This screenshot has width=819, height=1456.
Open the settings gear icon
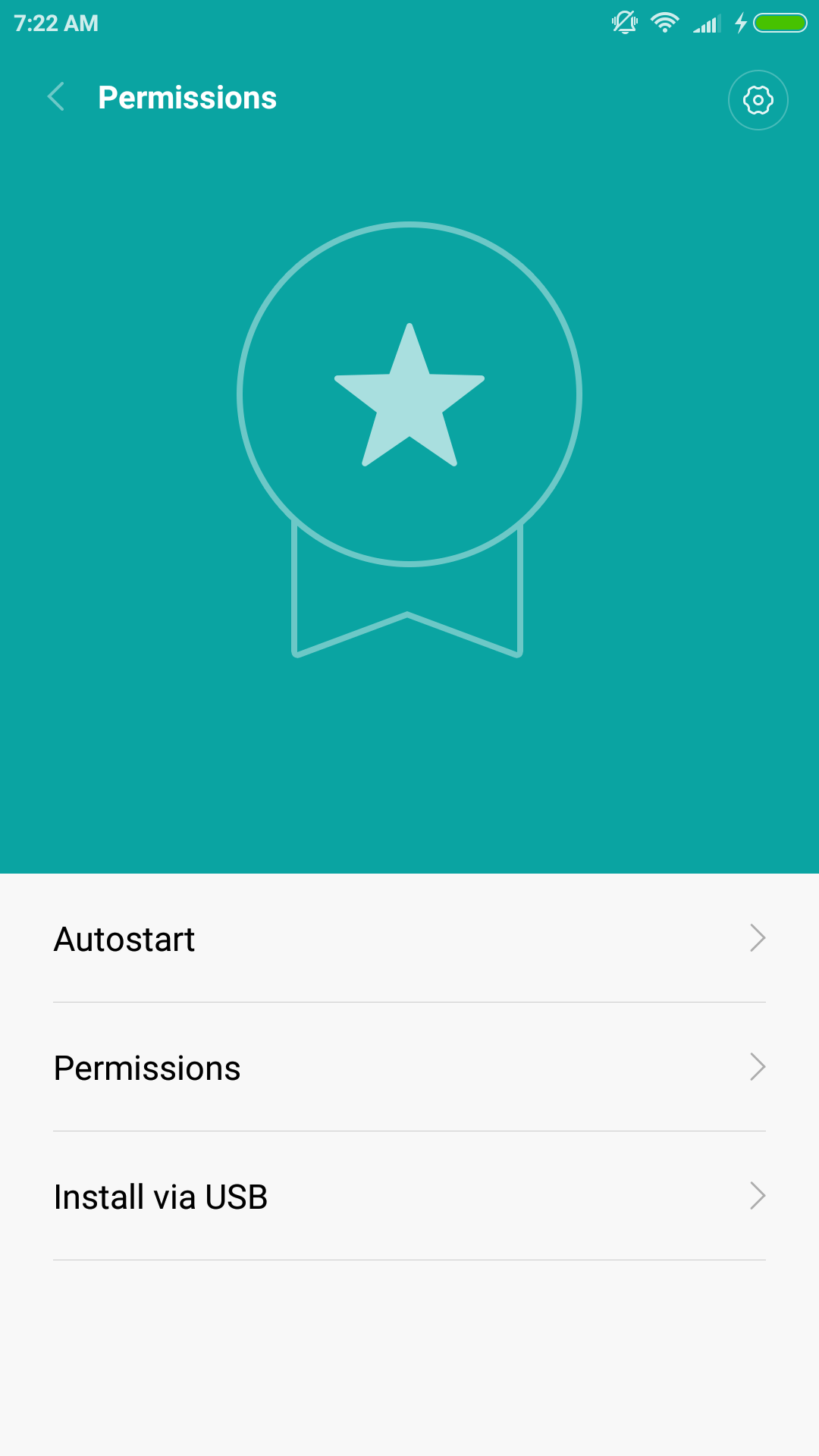(x=758, y=100)
